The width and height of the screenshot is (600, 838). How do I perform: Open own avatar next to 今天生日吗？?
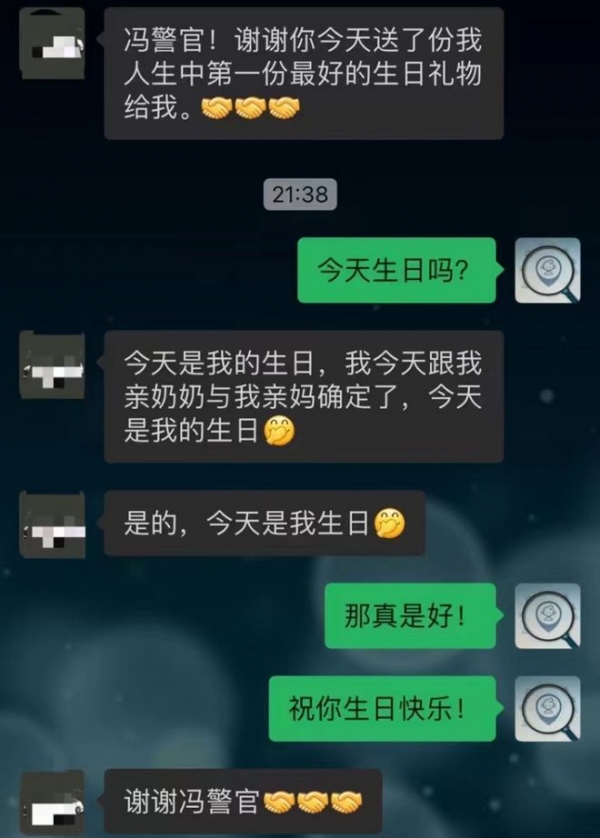coord(547,270)
